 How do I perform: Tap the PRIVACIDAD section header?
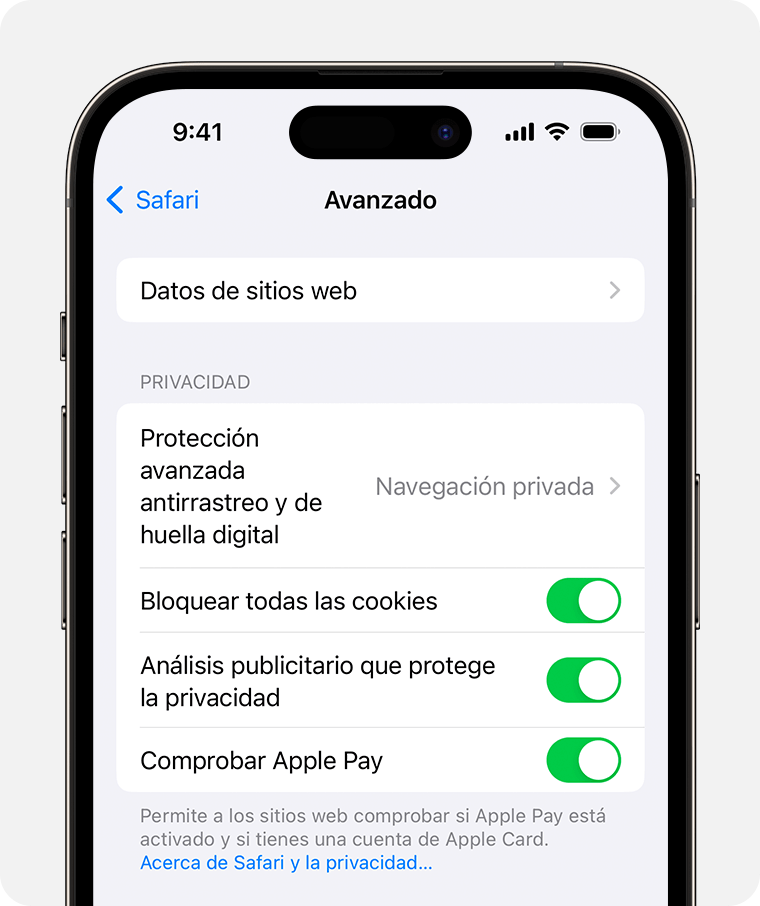coord(196,382)
